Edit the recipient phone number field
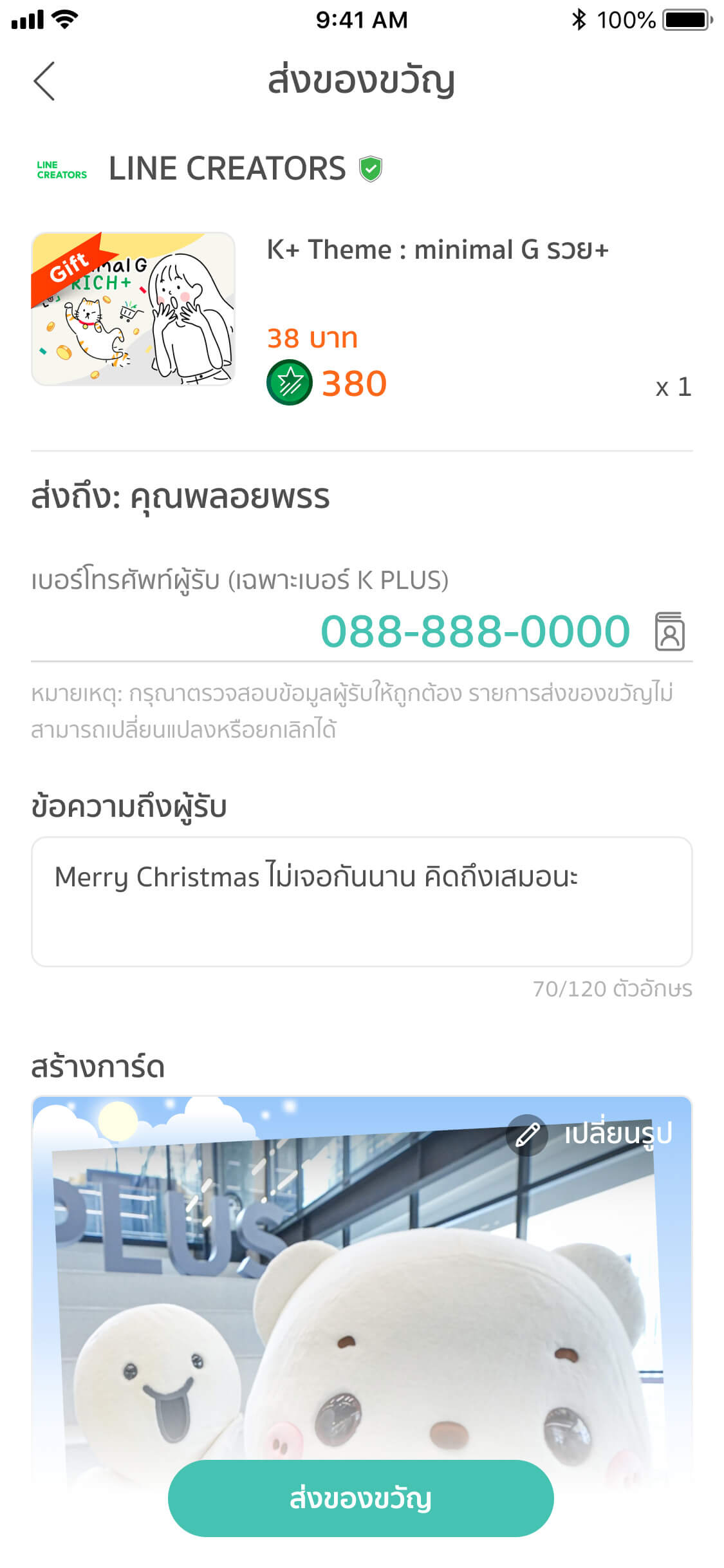This screenshot has width=724, height=1568. tap(475, 631)
